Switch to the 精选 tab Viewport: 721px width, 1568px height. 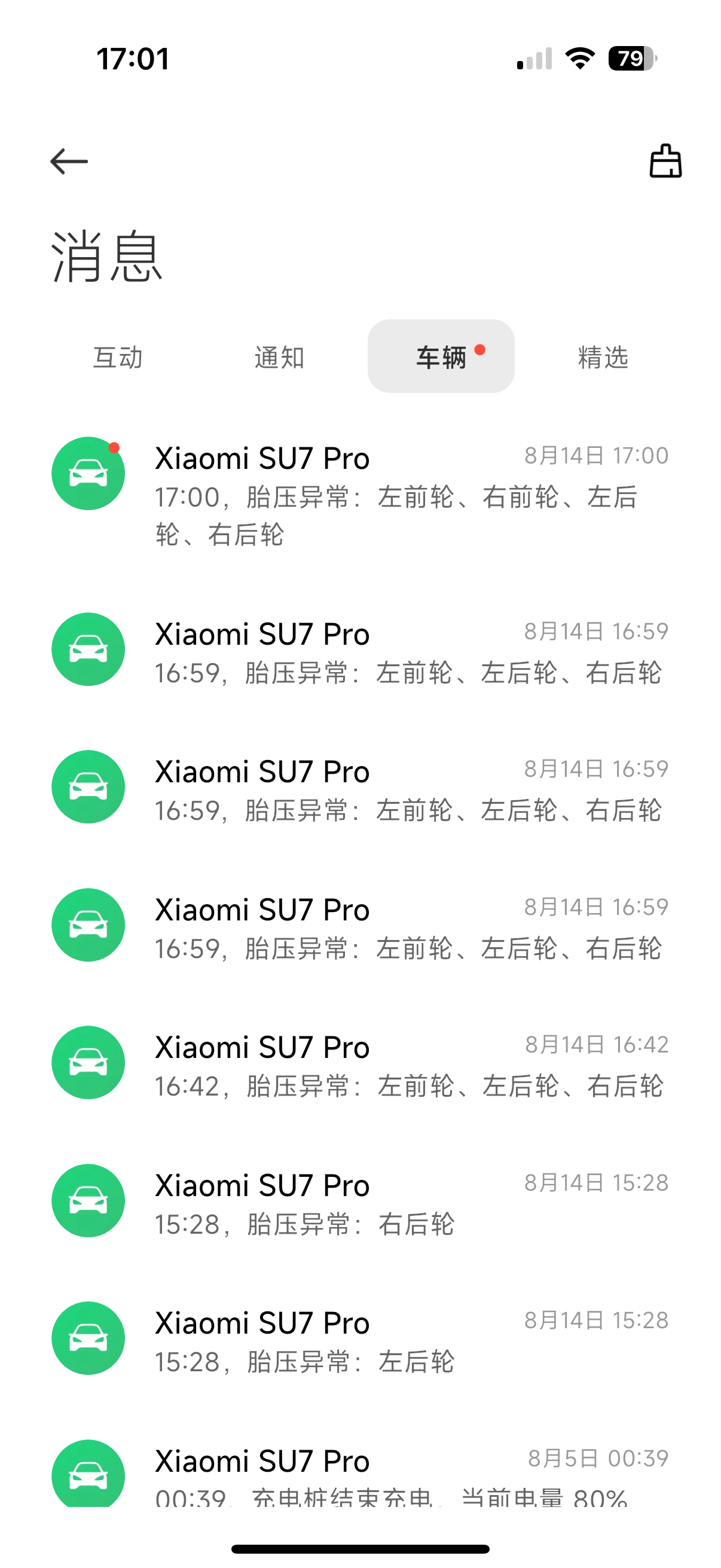(x=603, y=356)
